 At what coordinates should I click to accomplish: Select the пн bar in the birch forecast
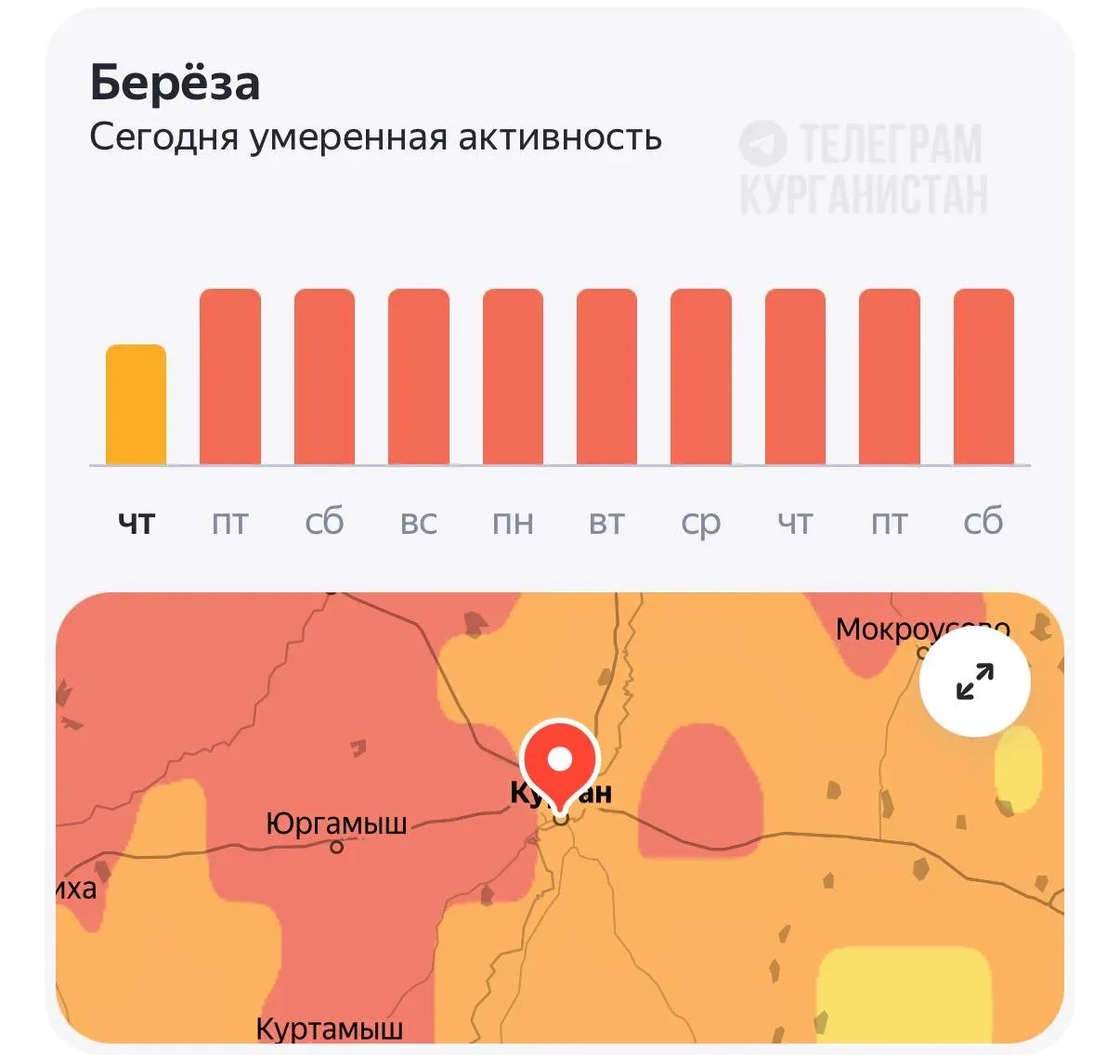(513, 377)
